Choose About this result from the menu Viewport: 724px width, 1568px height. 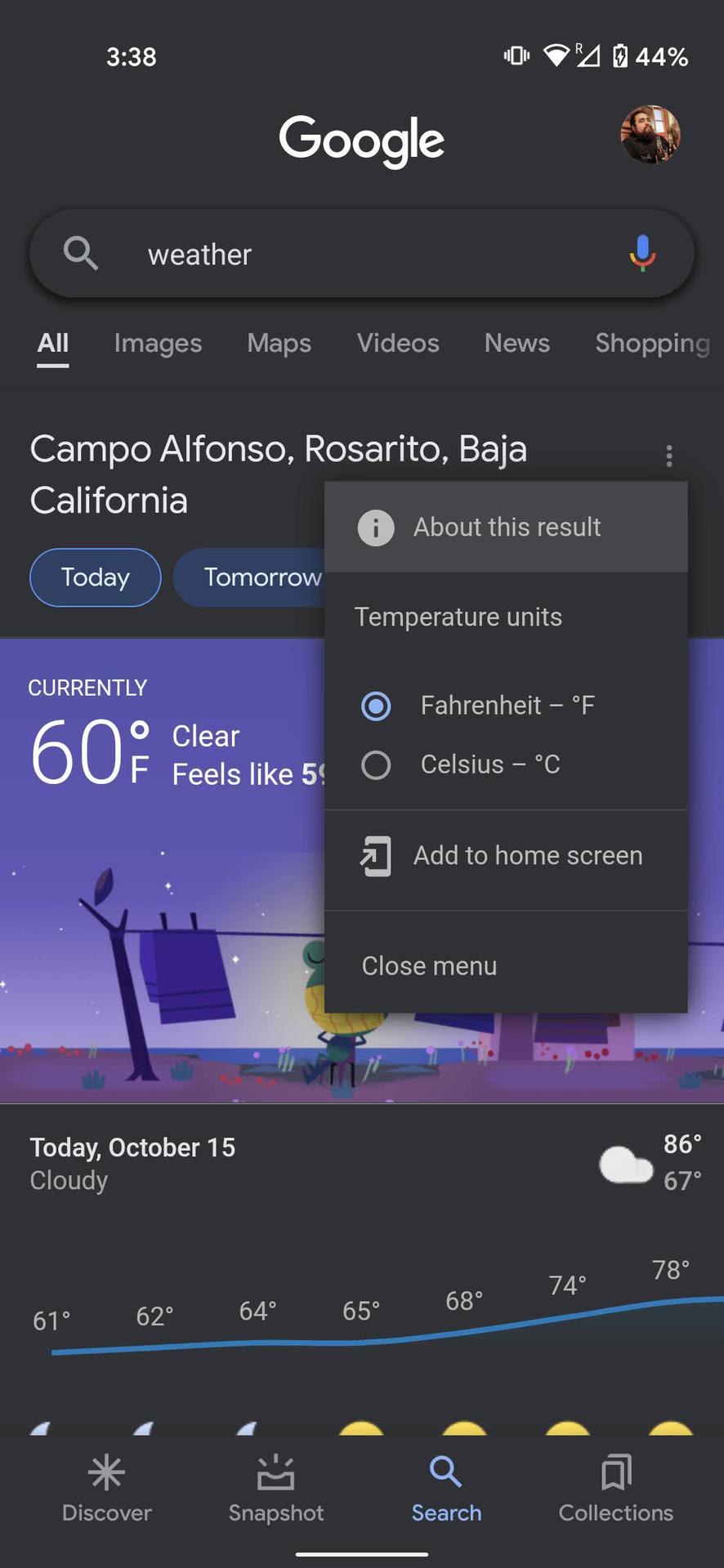pos(506,527)
